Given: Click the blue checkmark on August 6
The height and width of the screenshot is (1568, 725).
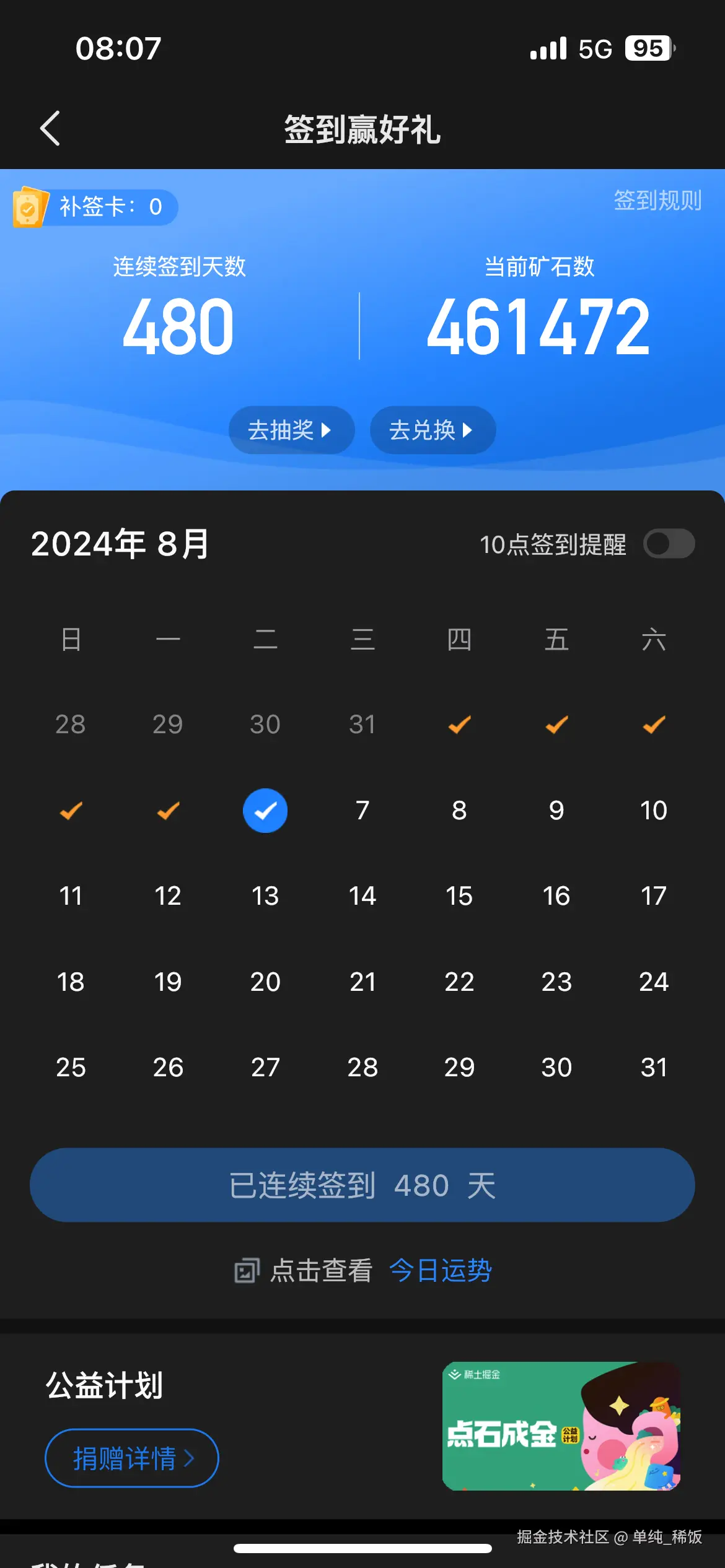Looking at the screenshot, I should point(265,810).
